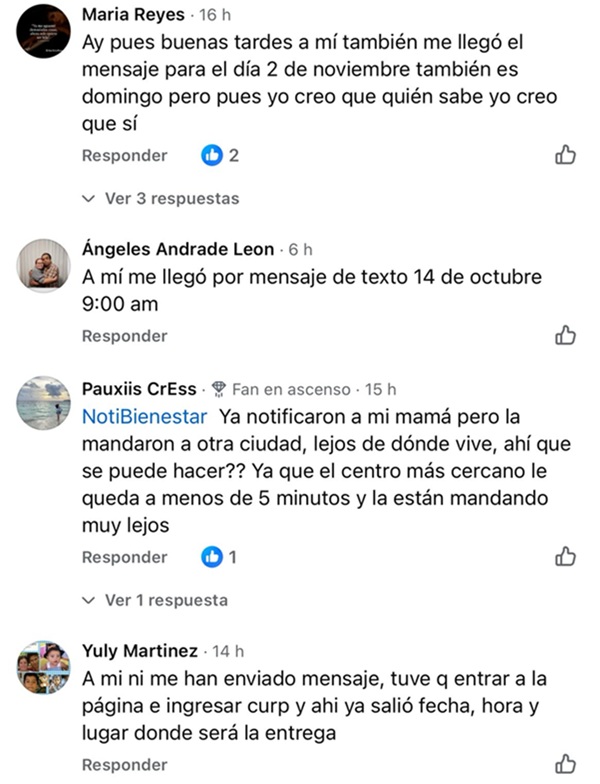The image size is (600, 784).
Task: Reply to Ángeles Andrade Leon's comment
Action: (124, 337)
